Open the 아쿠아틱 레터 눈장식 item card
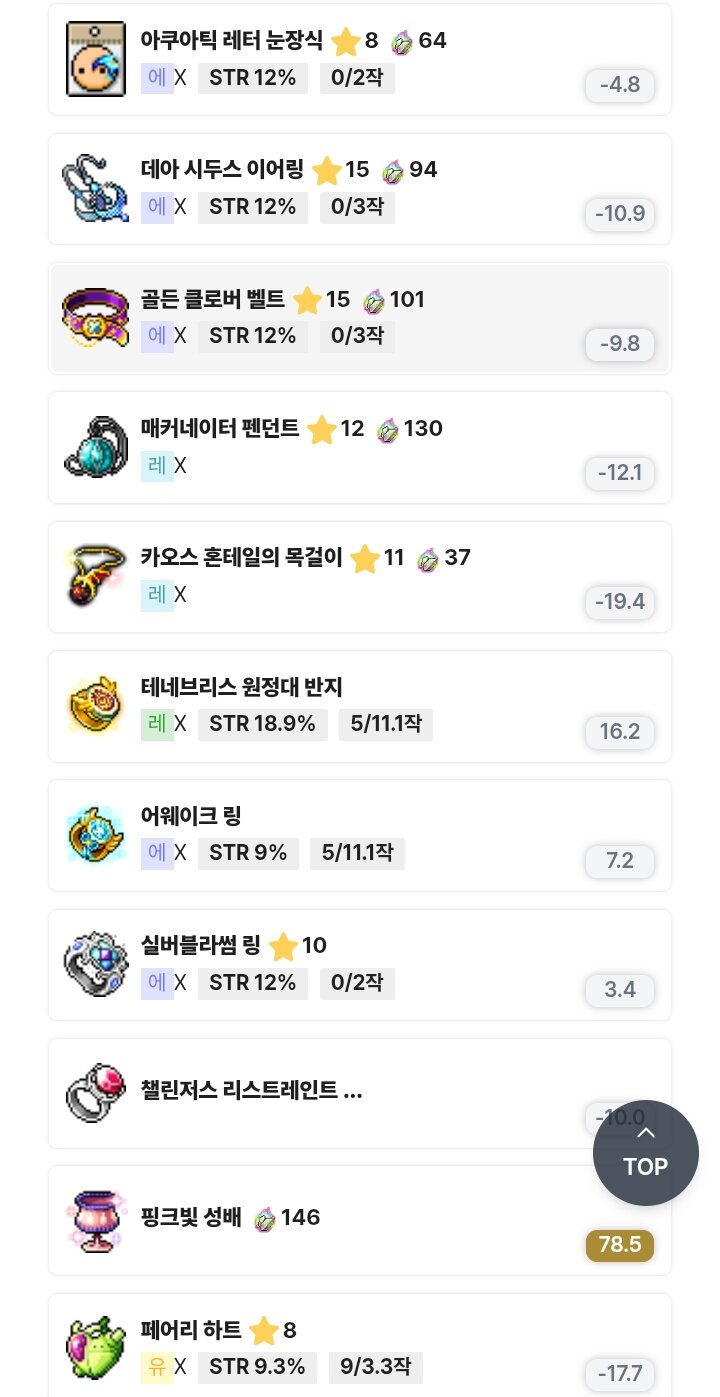 (x=360, y=60)
